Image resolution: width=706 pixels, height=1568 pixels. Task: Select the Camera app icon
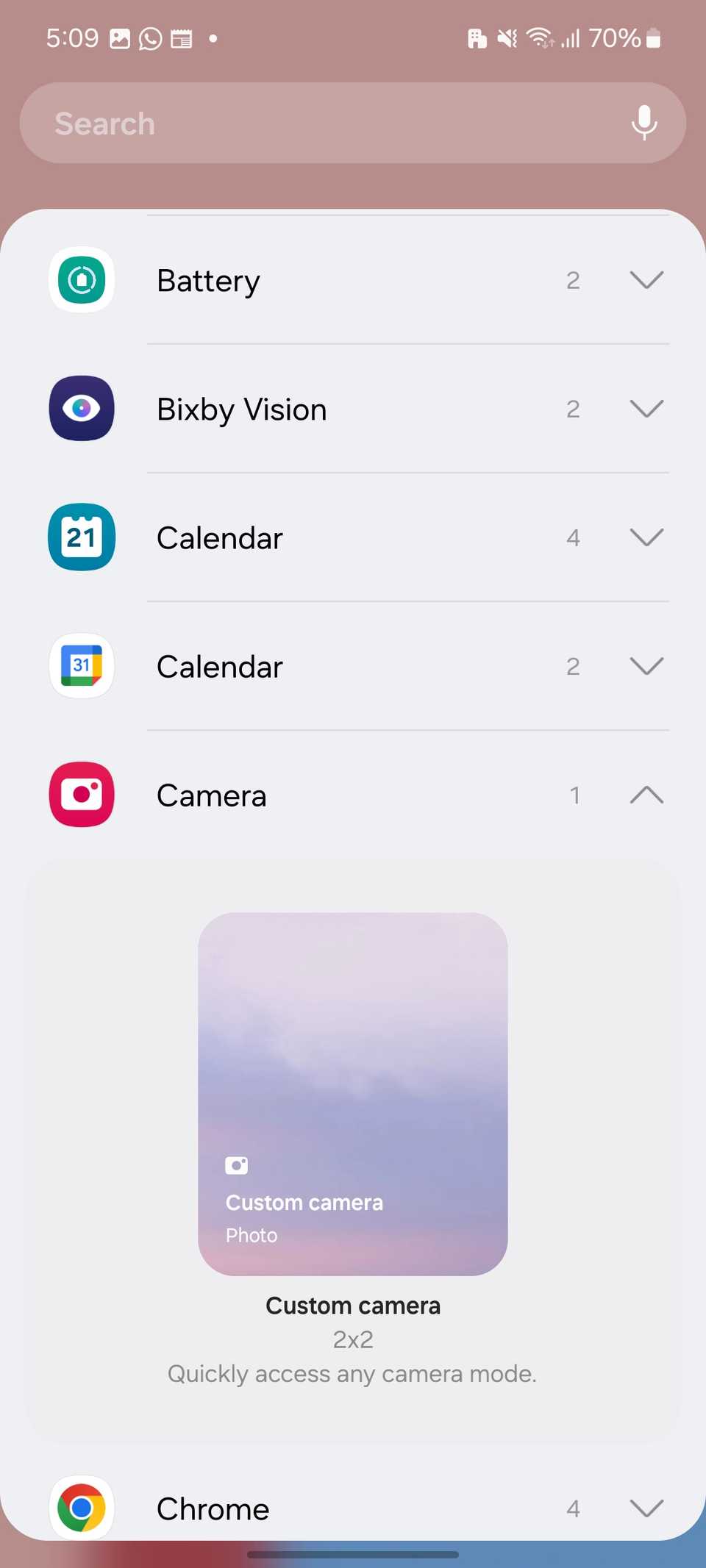(x=81, y=795)
